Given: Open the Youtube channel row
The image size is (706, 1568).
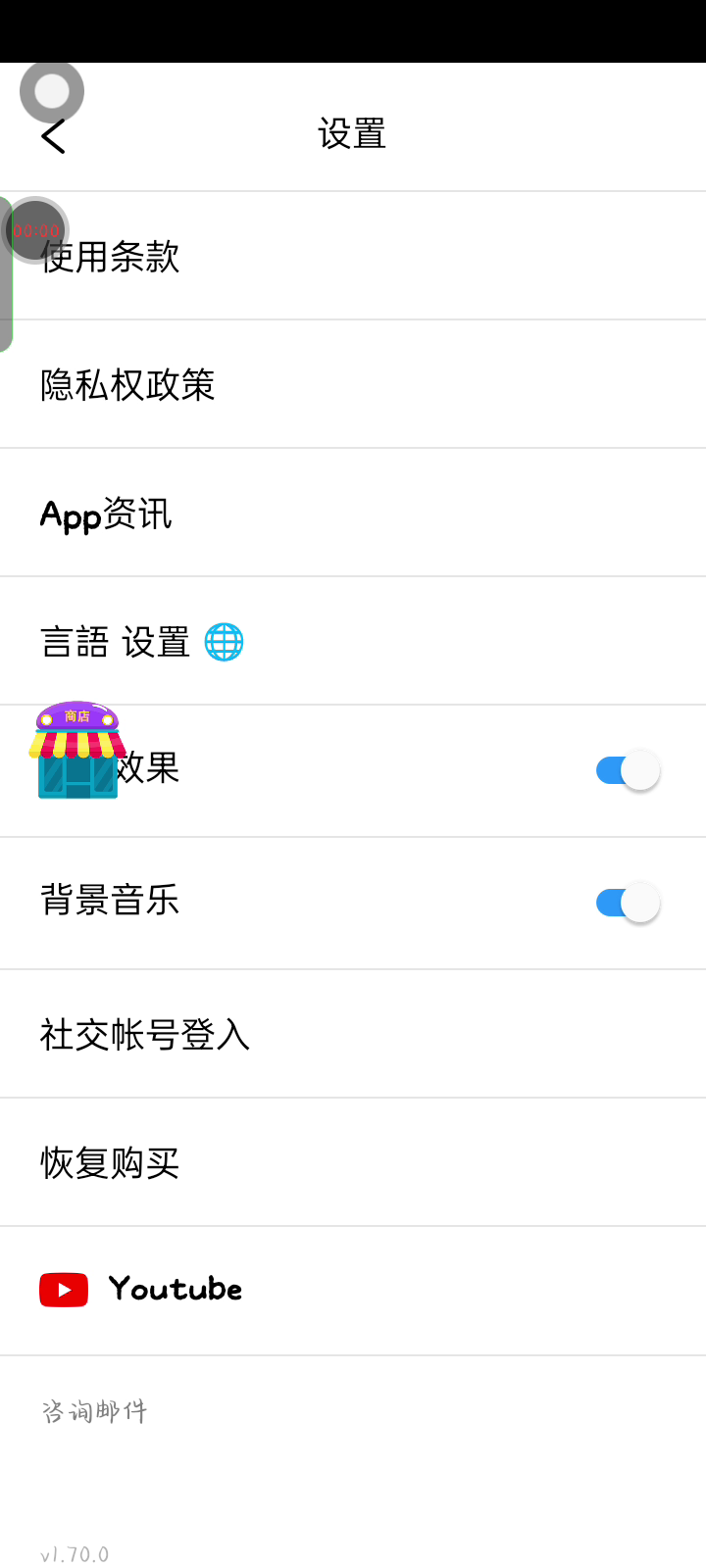Looking at the screenshot, I should (x=142, y=1290).
